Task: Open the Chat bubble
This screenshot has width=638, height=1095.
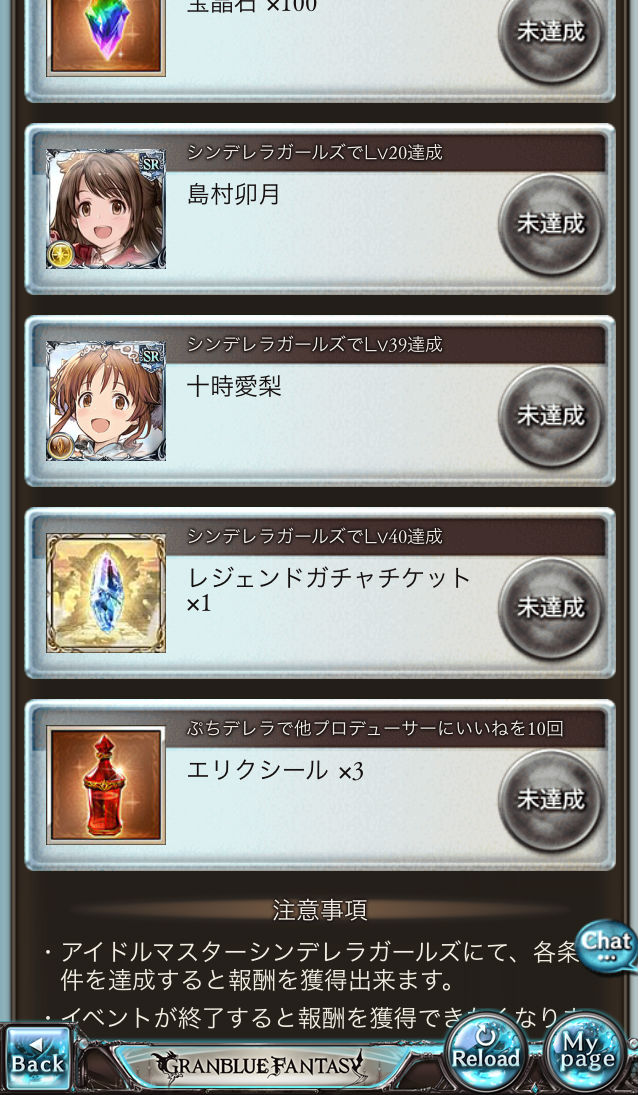Action: 606,945
